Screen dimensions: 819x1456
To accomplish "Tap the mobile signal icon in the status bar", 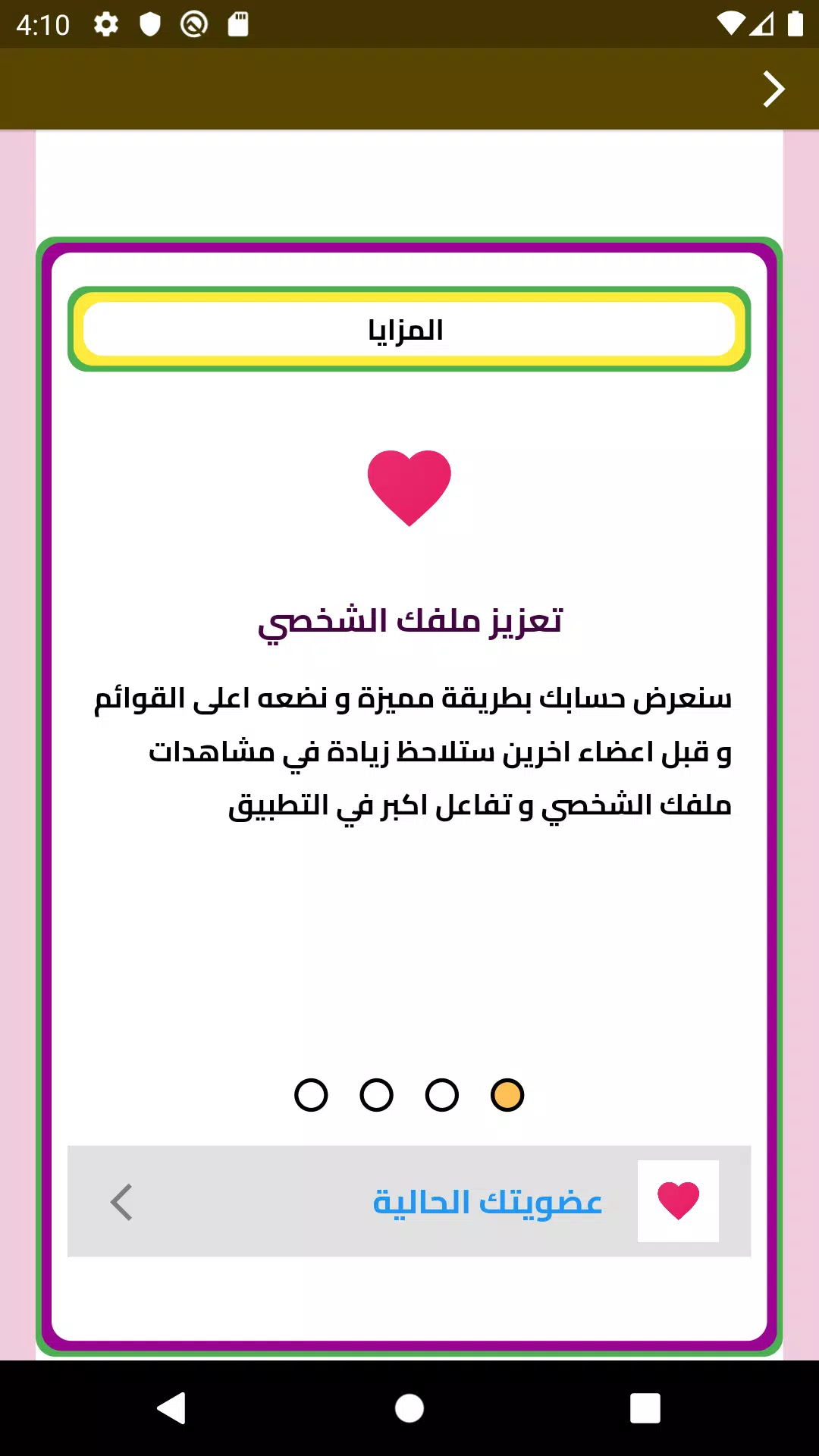I will (x=762, y=25).
